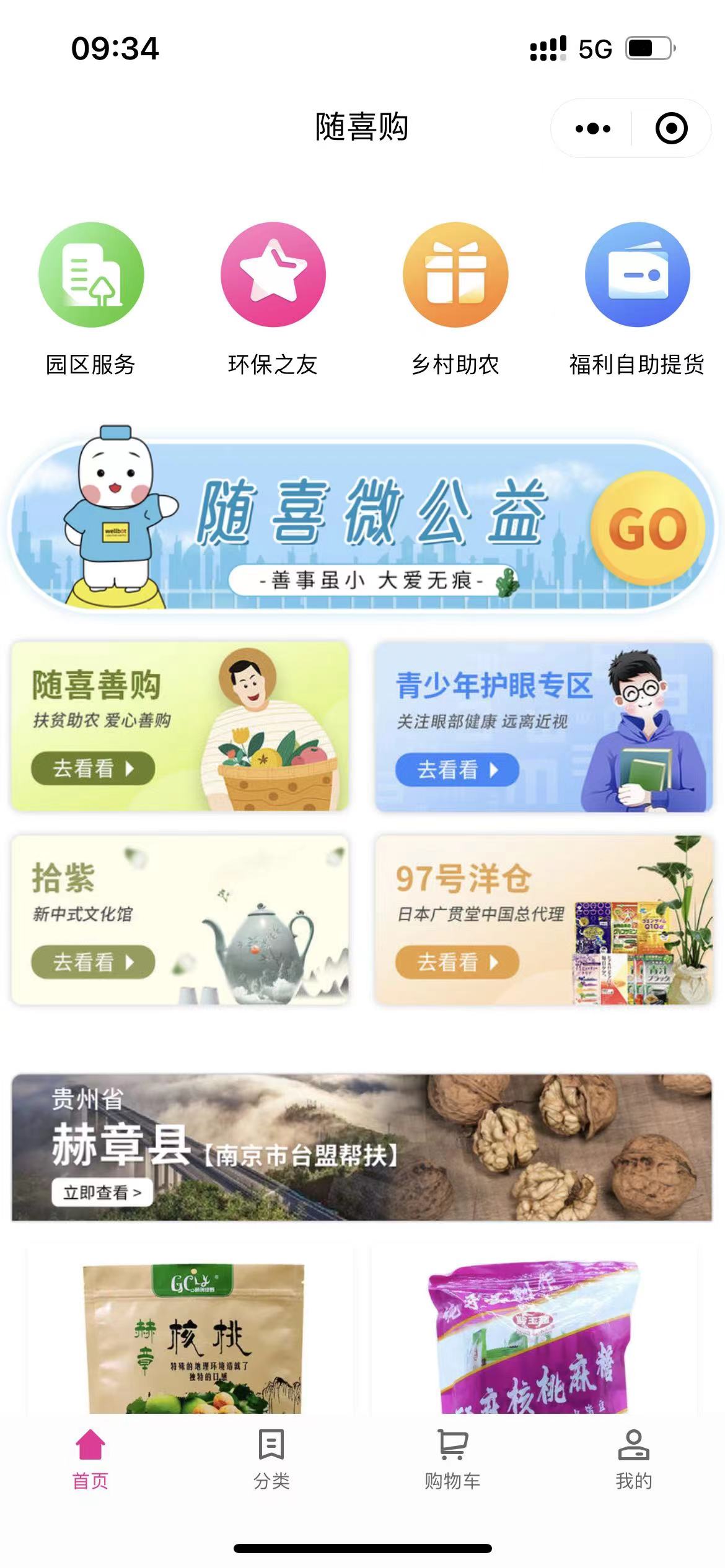Switch to the 首页 tab

coord(90,1459)
